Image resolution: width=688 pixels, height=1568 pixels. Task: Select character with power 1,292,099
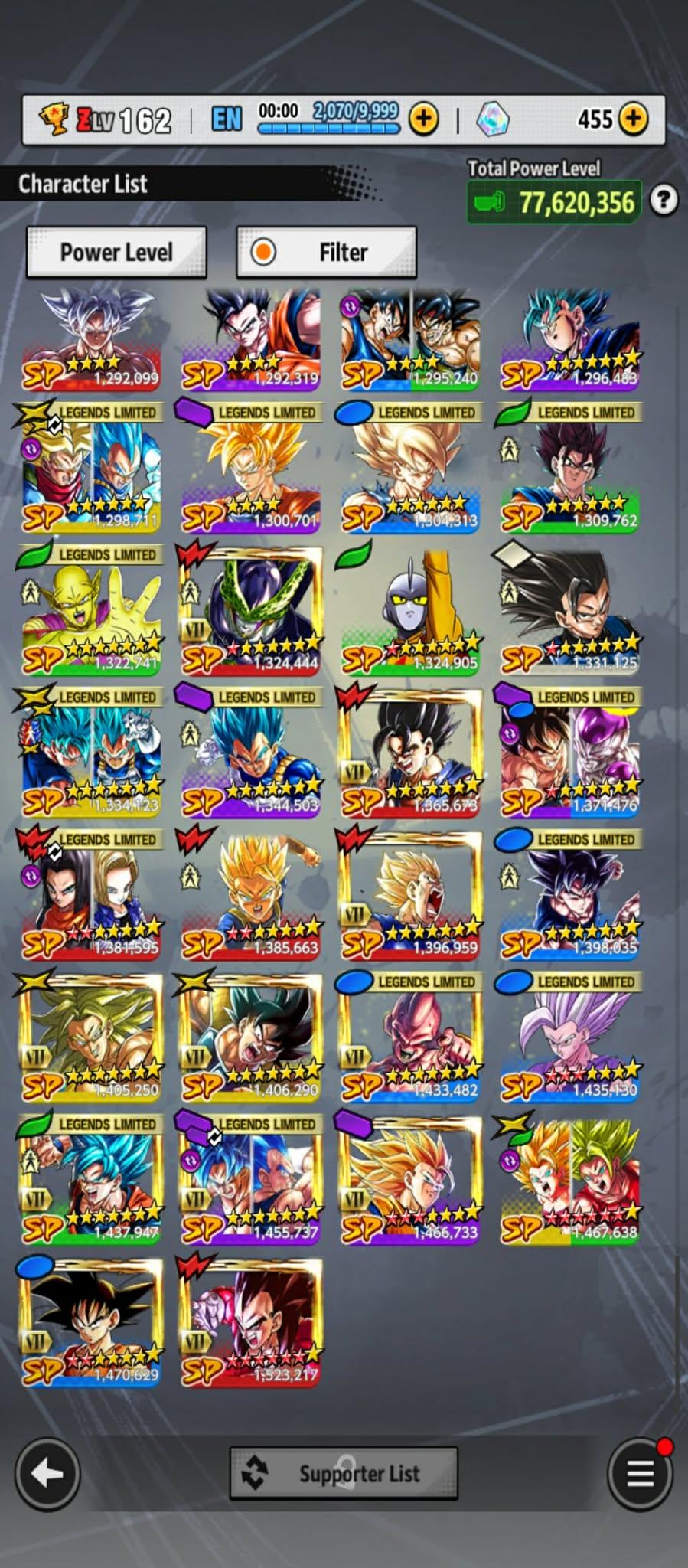click(x=92, y=338)
